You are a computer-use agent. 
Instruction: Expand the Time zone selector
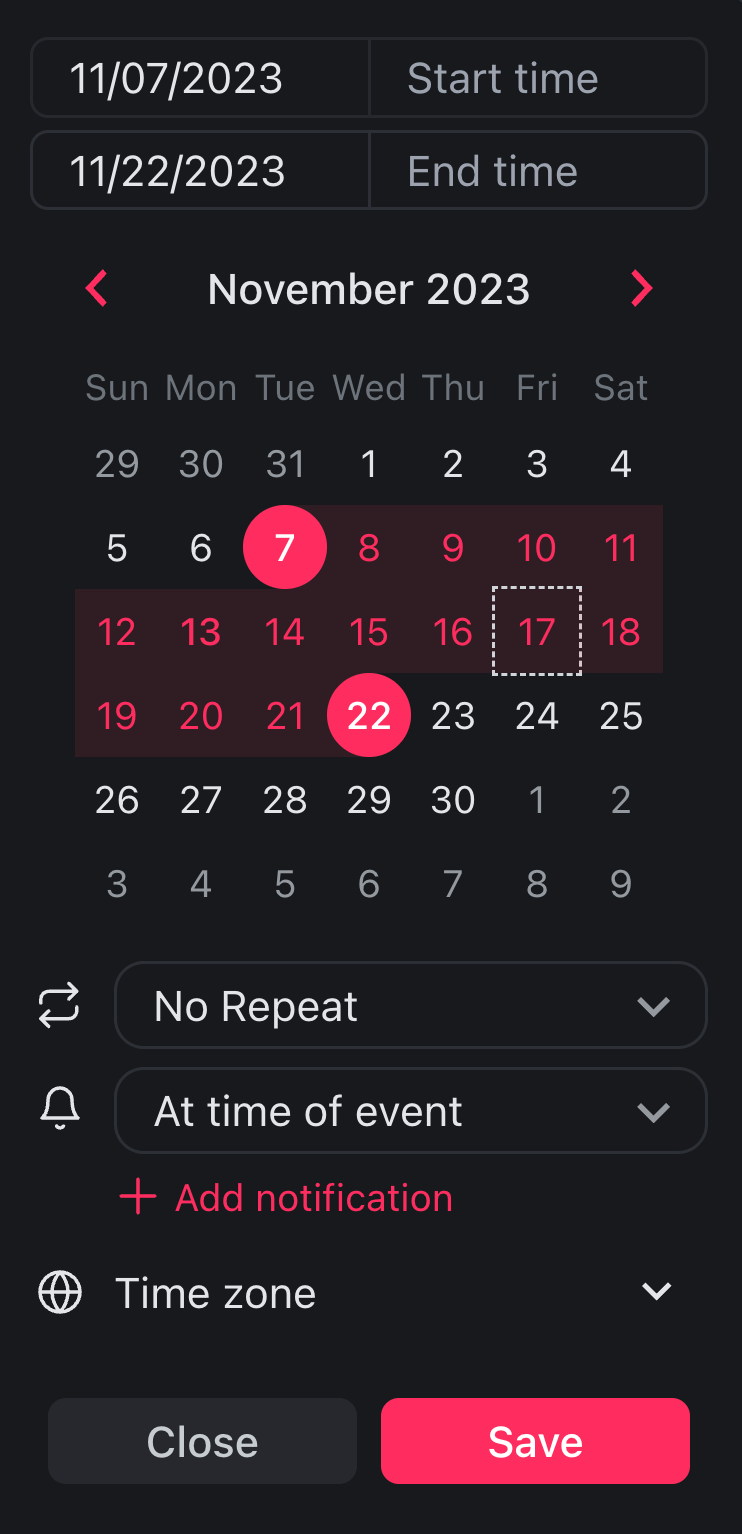click(657, 1292)
